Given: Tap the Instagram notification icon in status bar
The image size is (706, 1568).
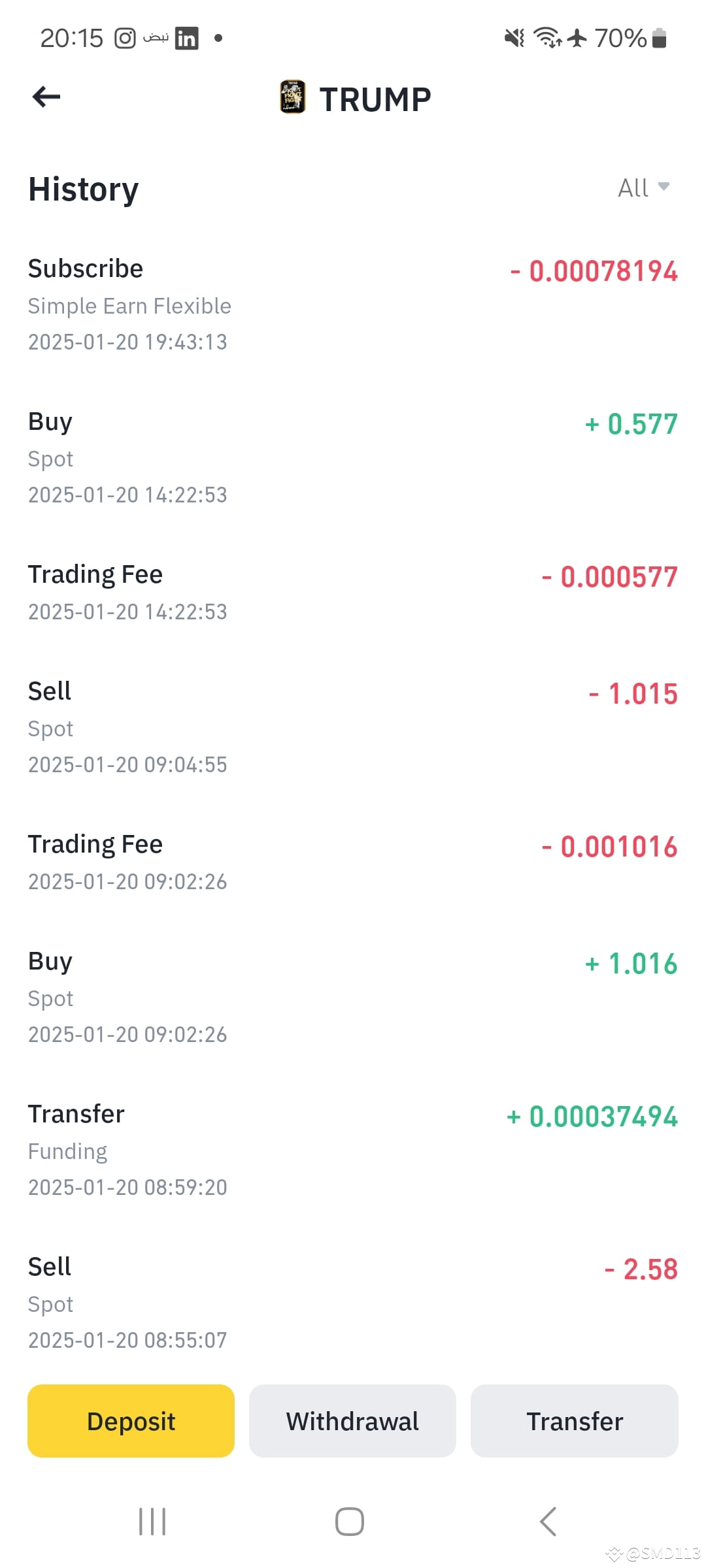Looking at the screenshot, I should (x=124, y=37).
